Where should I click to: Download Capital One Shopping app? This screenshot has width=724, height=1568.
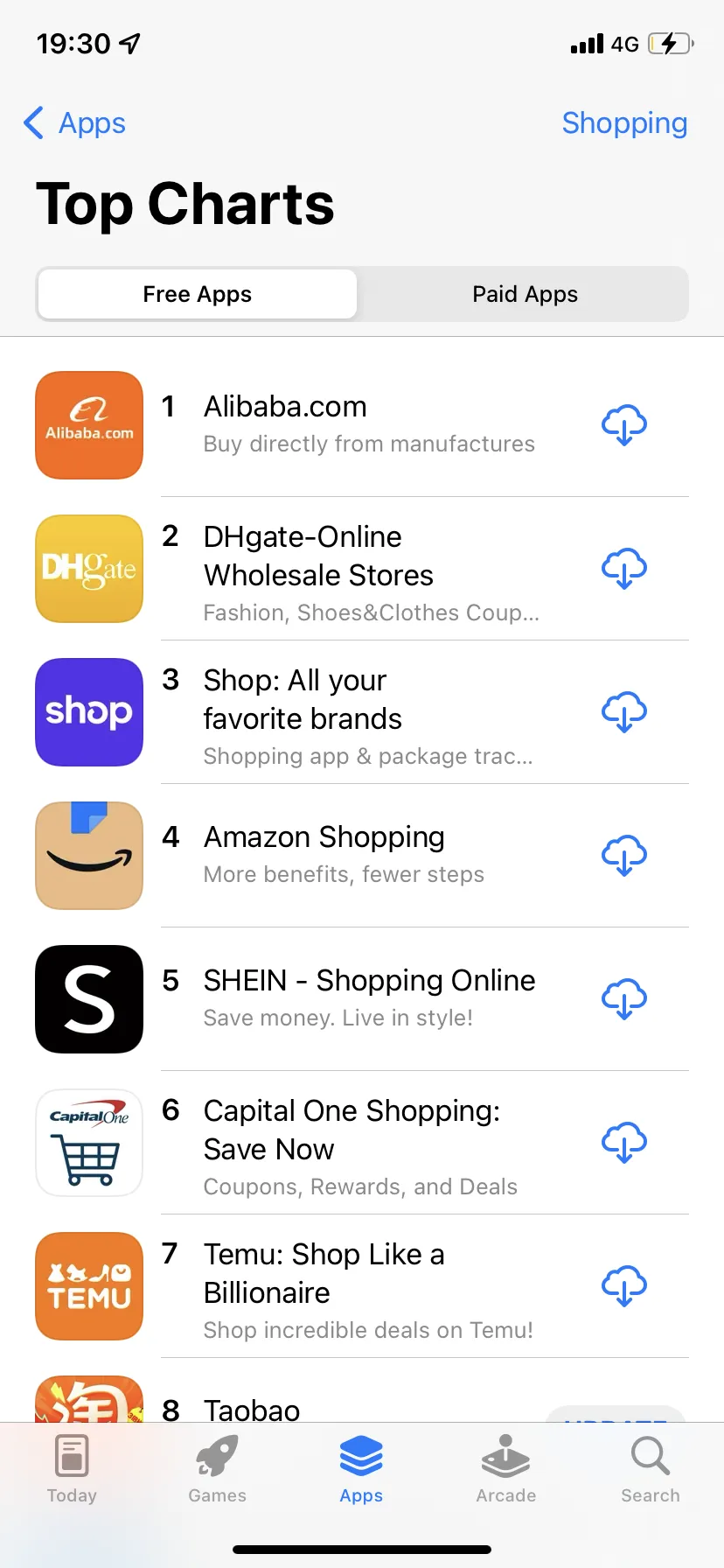coord(623,1143)
